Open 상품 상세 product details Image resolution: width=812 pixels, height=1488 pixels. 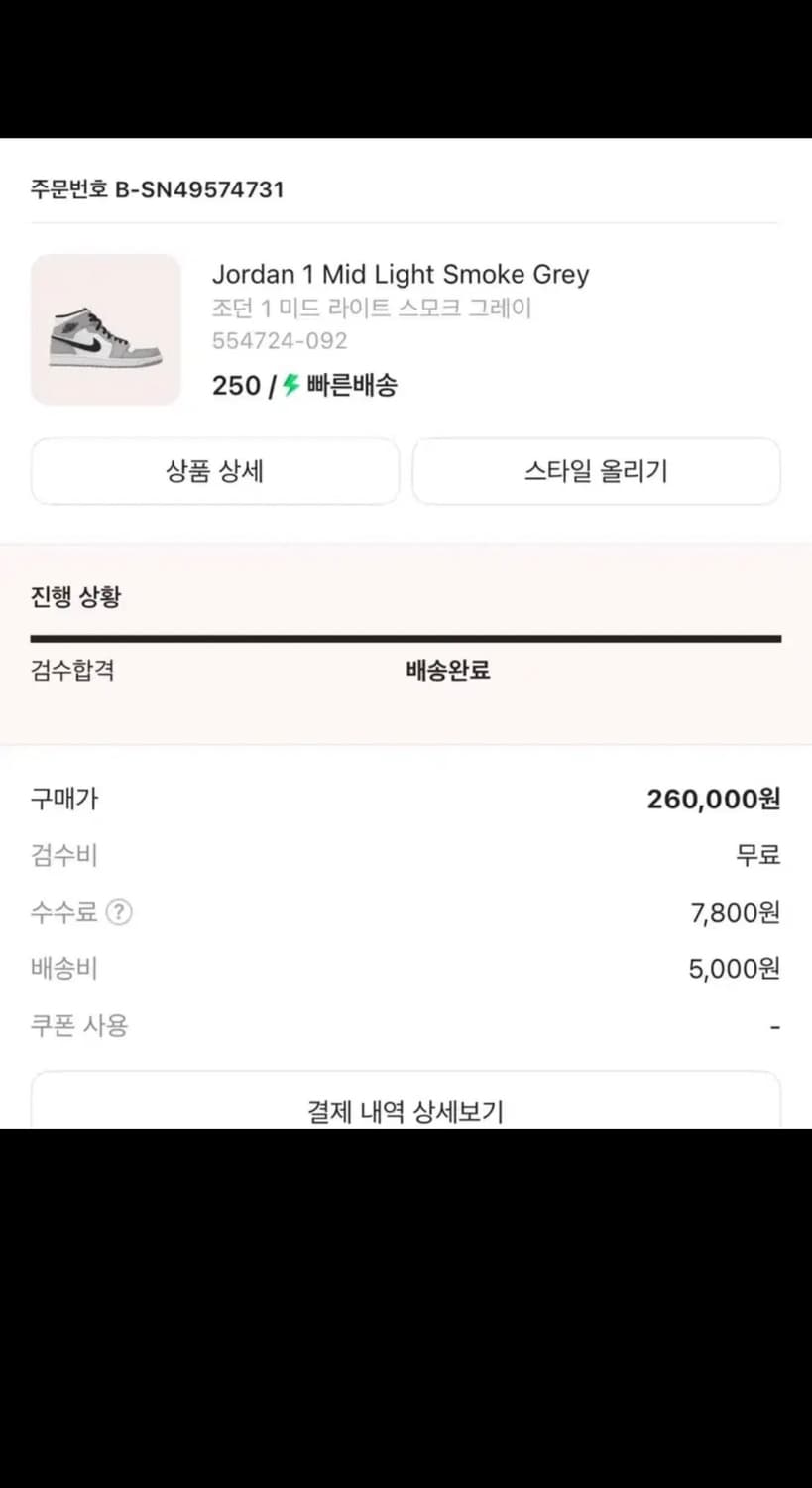click(214, 471)
